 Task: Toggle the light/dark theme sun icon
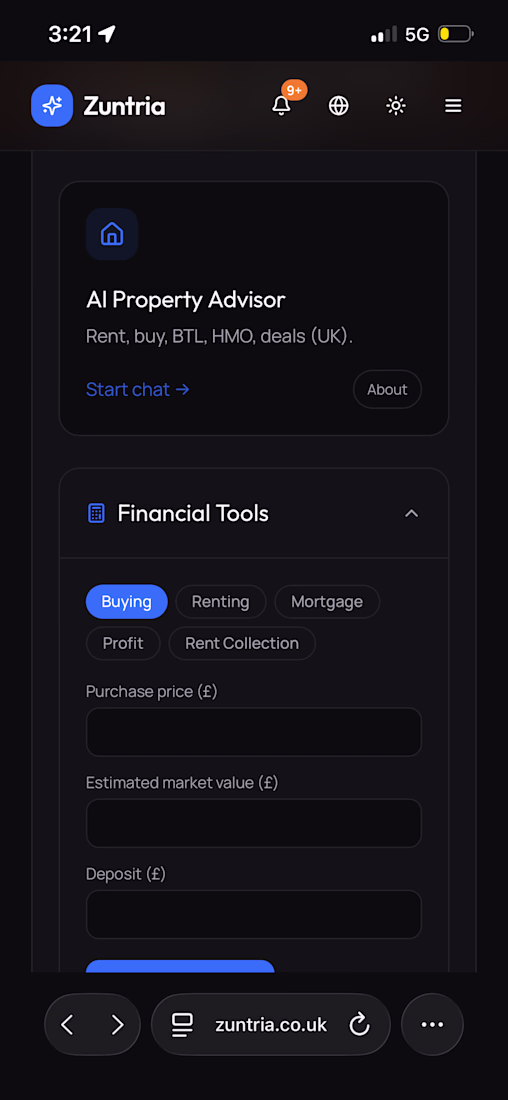pos(396,106)
